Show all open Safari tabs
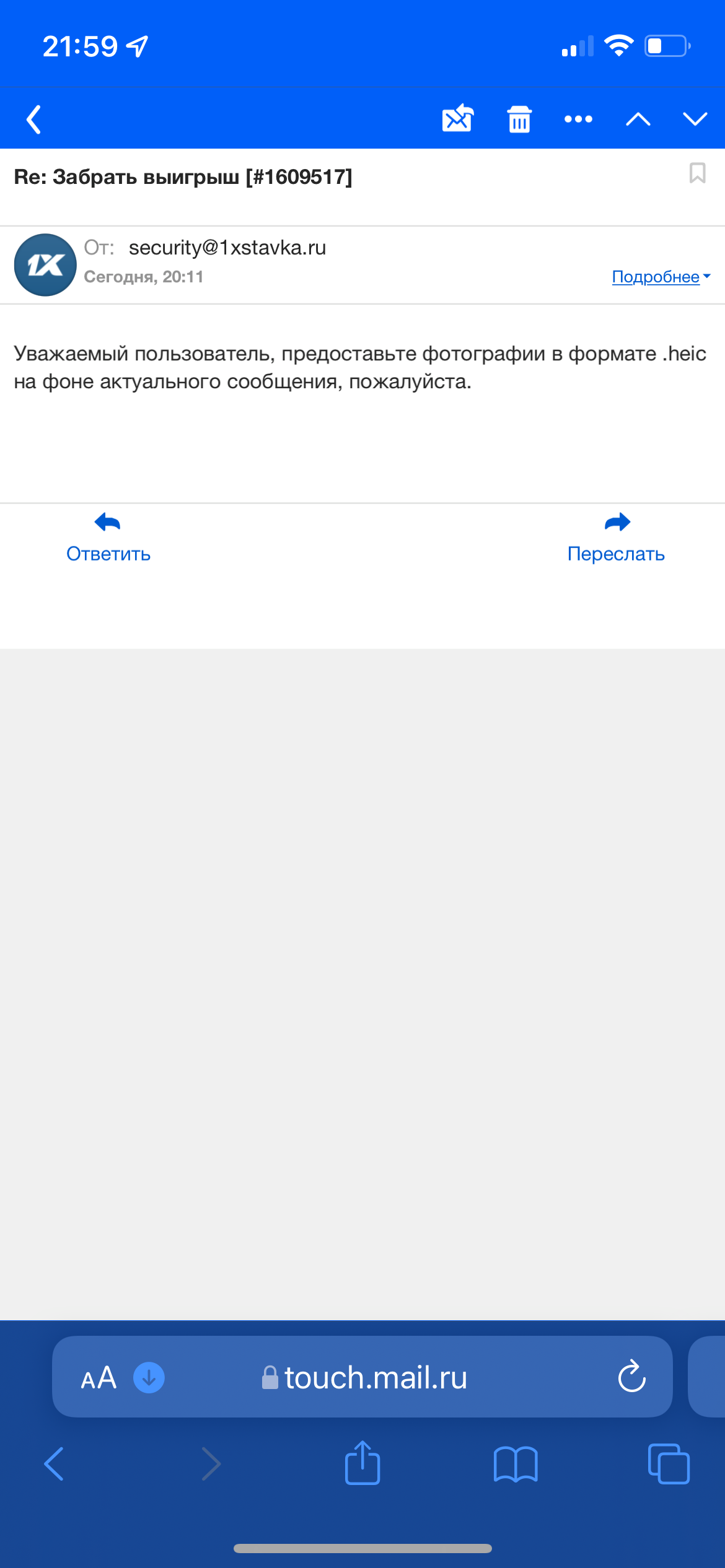This screenshot has height=1568, width=725. click(x=668, y=1465)
